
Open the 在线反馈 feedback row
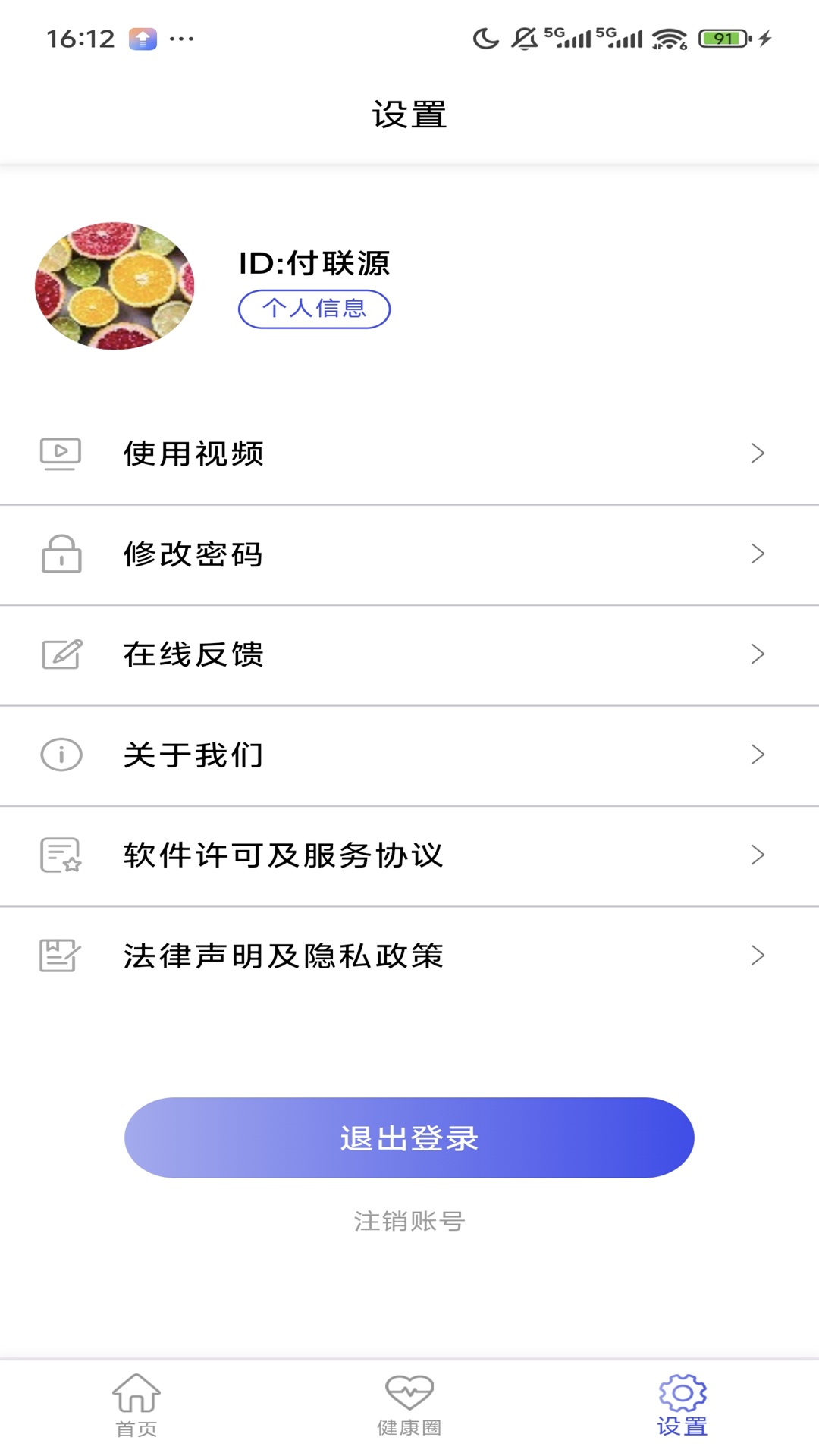coord(409,654)
